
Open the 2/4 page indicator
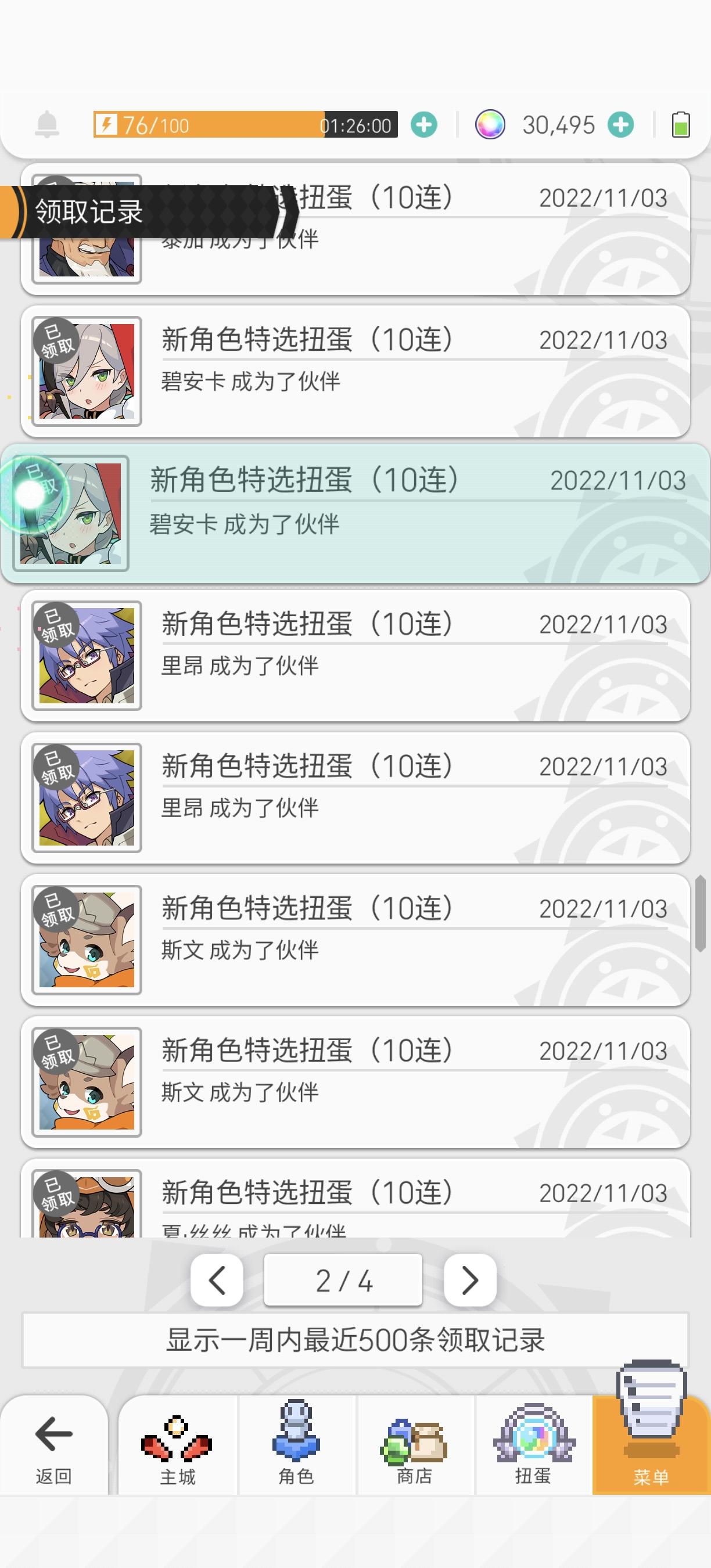(343, 1280)
